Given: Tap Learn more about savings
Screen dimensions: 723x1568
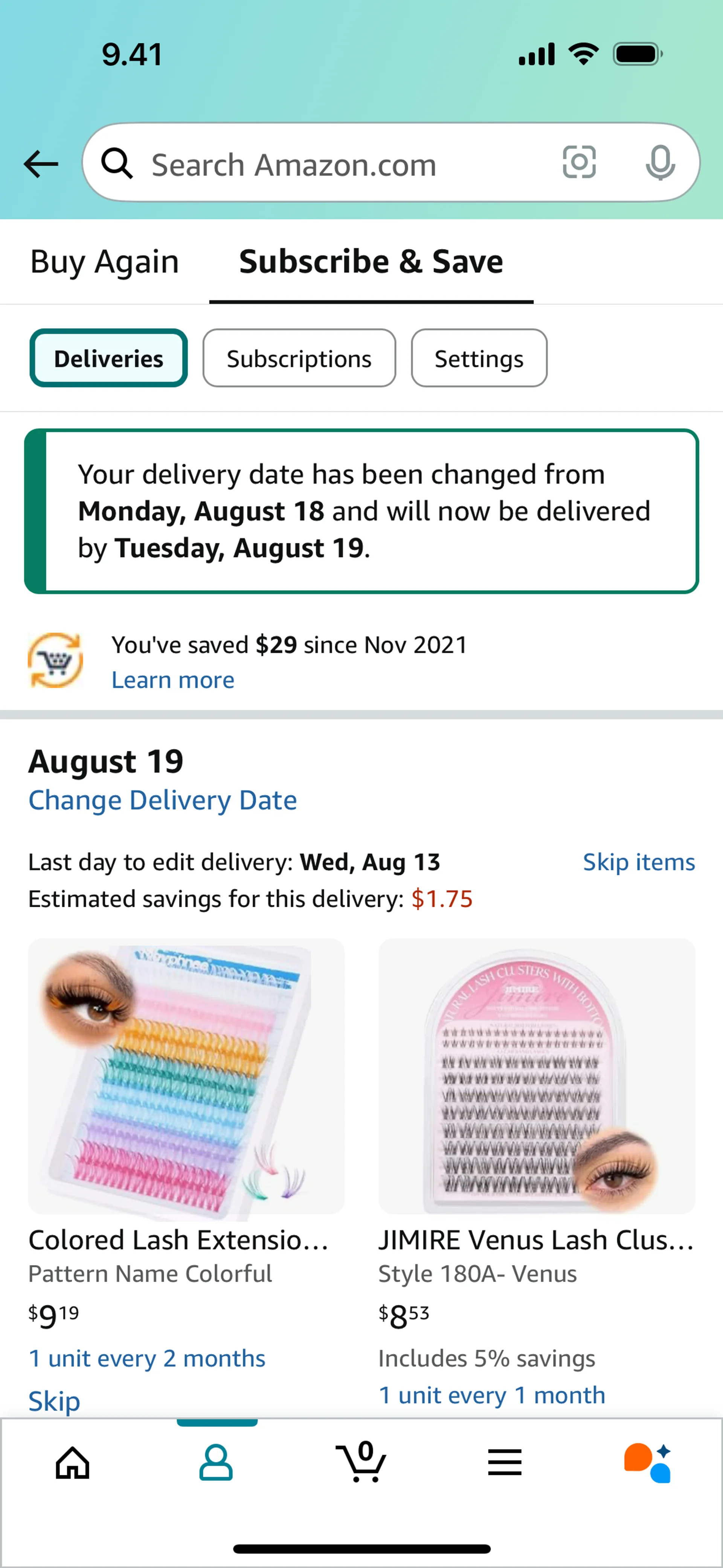Looking at the screenshot, I should coord(173,680).
